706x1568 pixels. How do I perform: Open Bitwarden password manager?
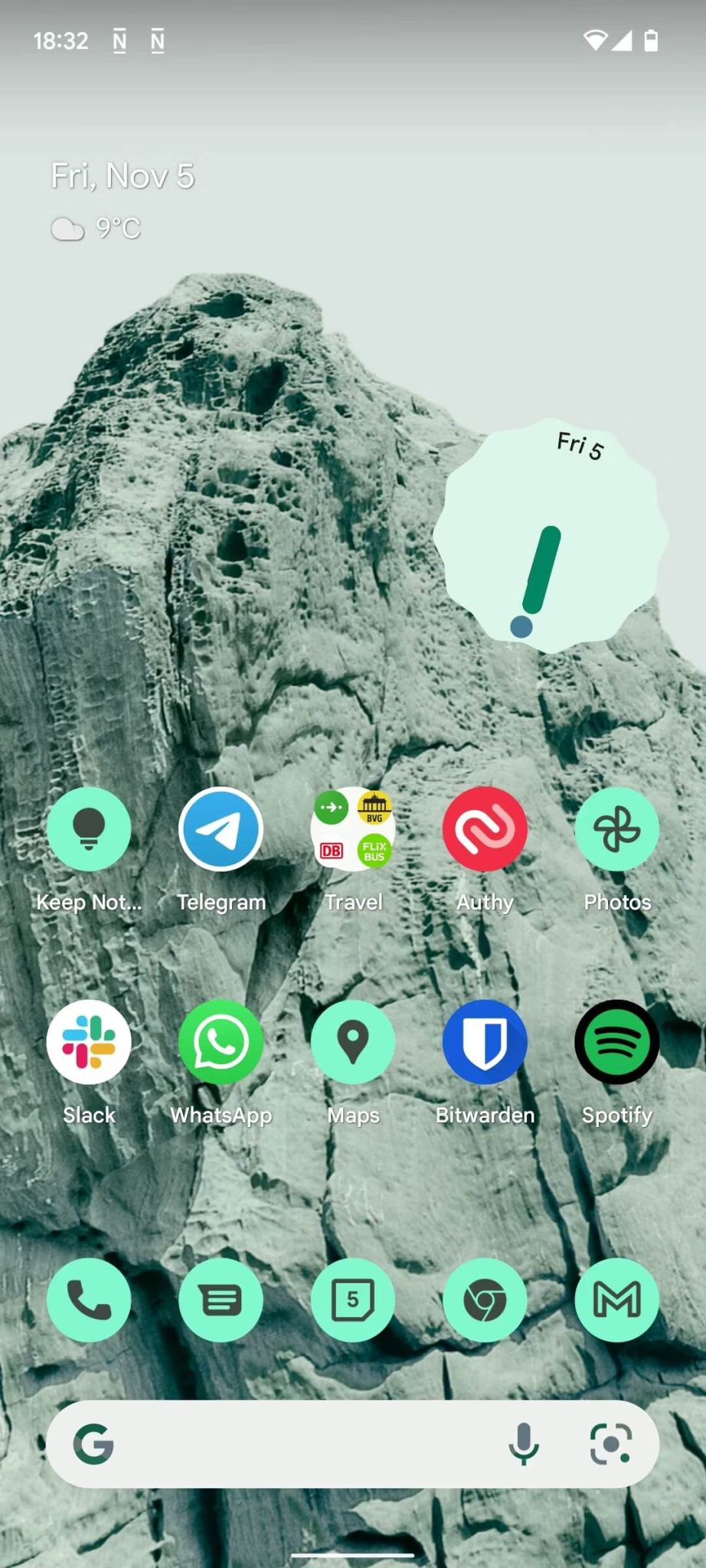point(485,1042)
